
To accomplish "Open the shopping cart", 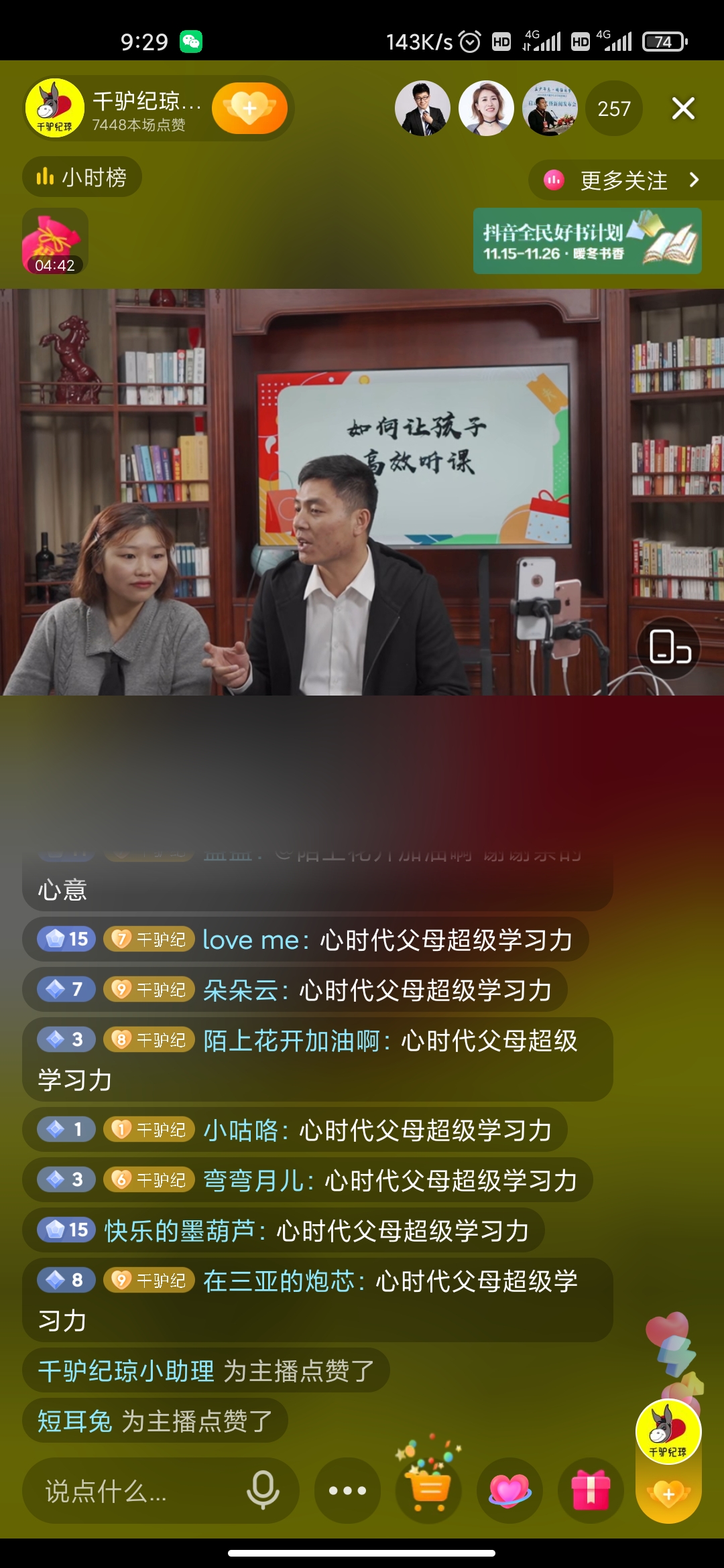I will click(429, 1489).
